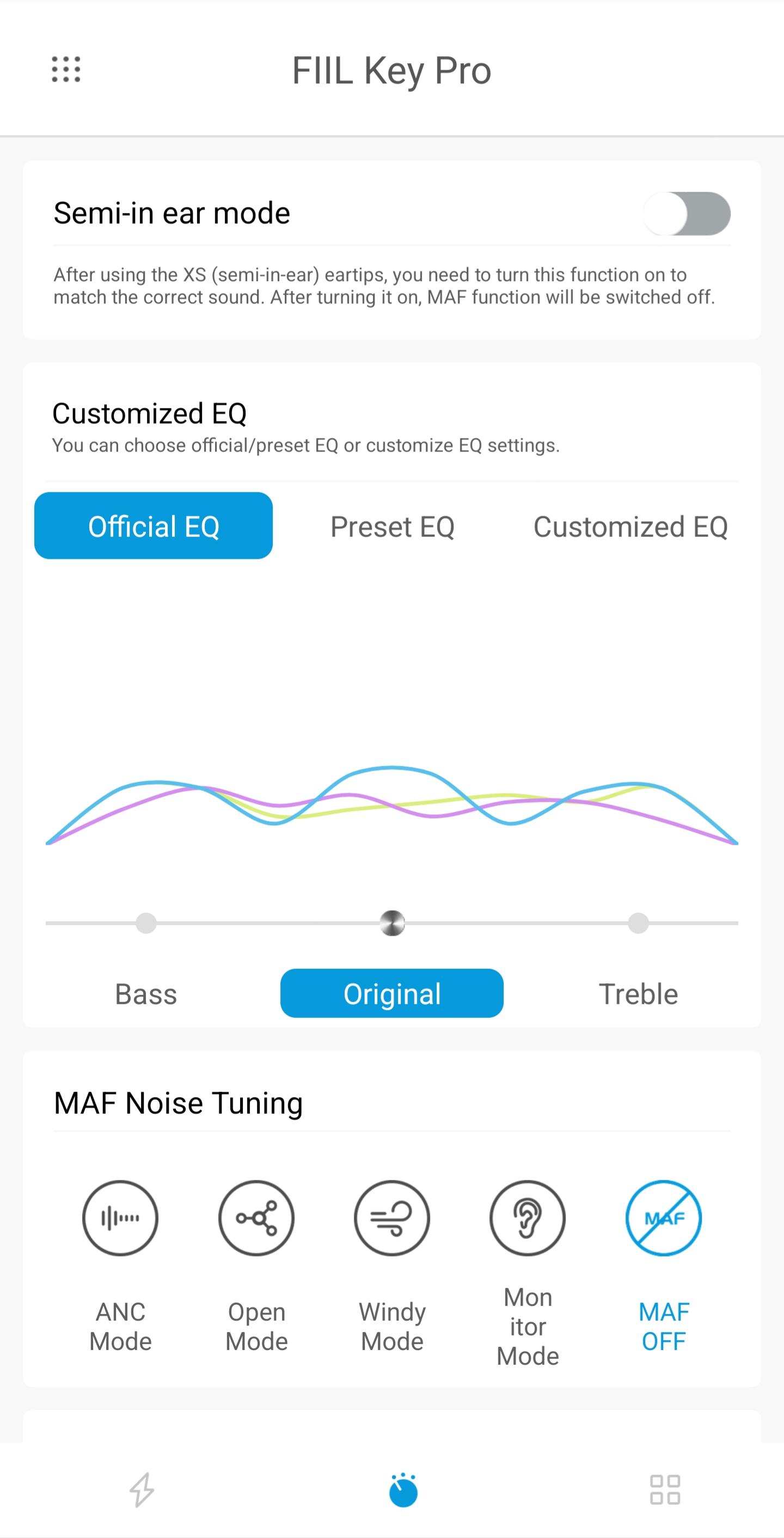784x1538 pixels.
Task: Select MAF OFF
Action: point(664,1218)
